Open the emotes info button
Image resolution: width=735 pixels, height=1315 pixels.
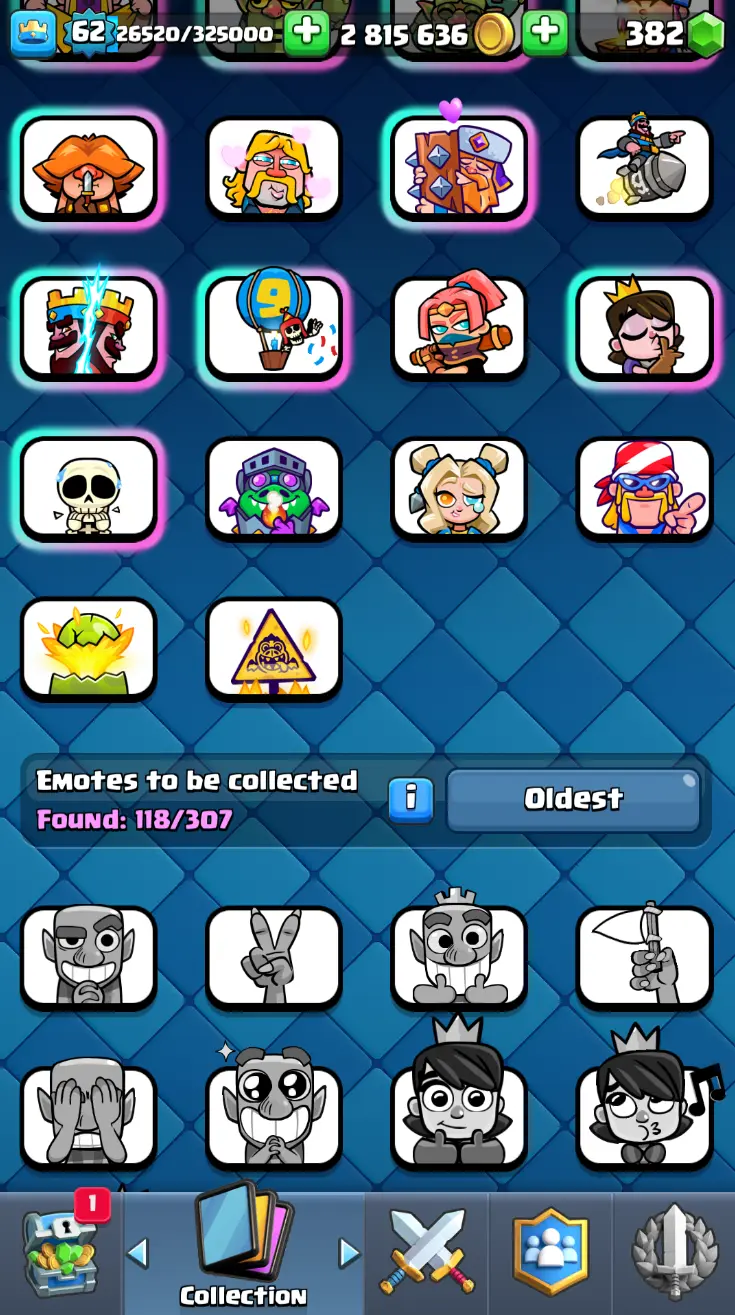(x=411, y=799)
